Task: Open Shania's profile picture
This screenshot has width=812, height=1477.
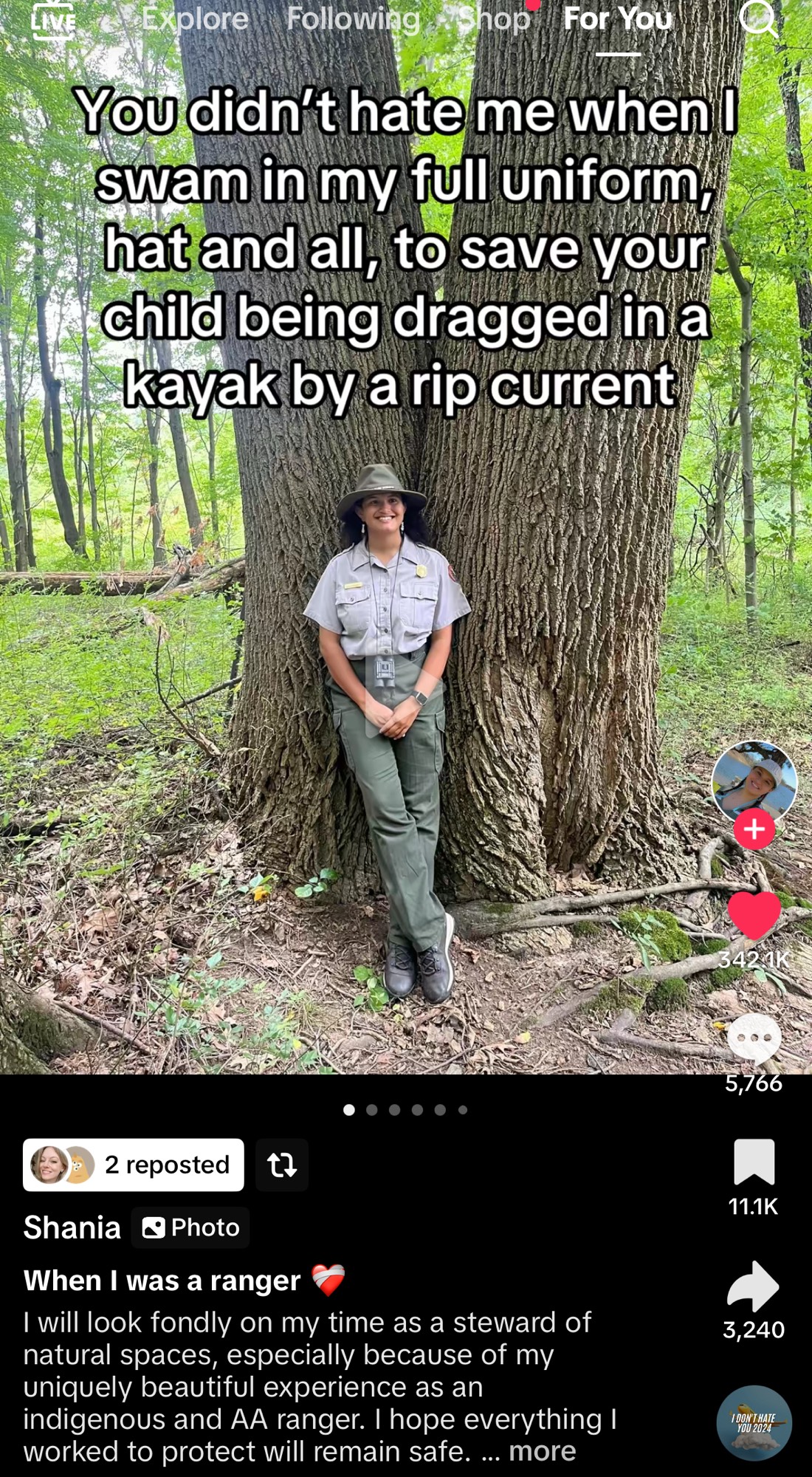Action: coord(754,781)
